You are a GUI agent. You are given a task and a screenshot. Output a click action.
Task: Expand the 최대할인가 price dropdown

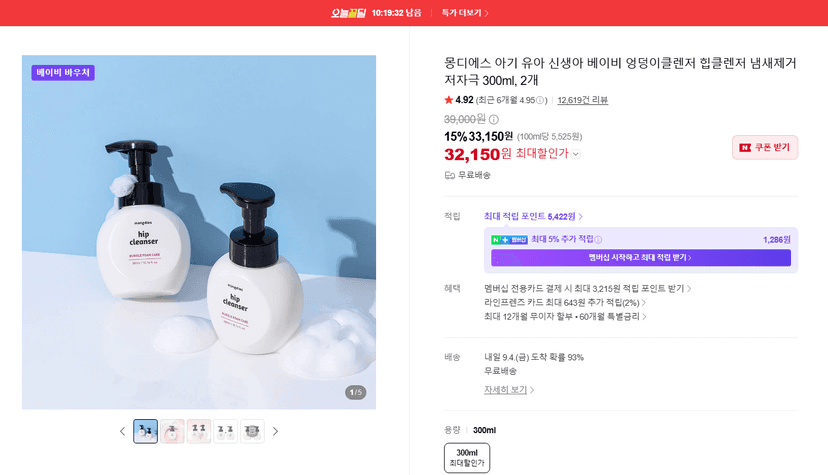576,154
